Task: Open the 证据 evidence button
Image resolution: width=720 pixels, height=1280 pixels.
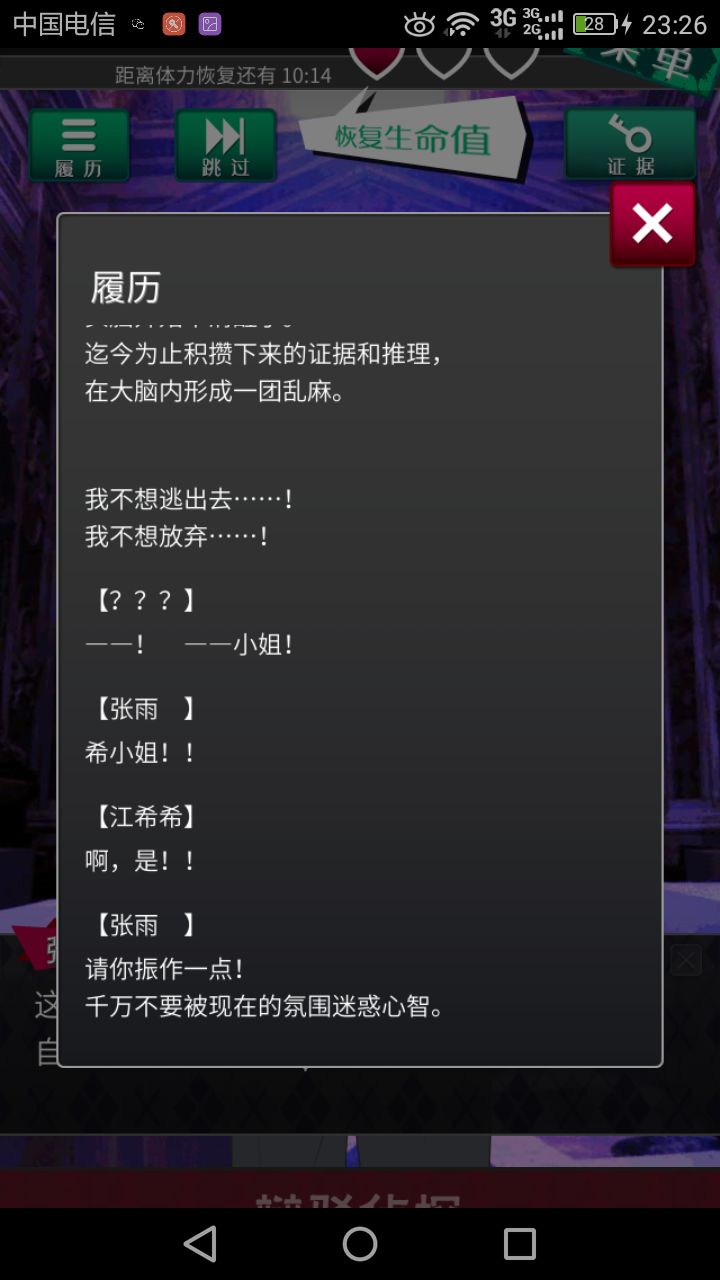Action: 631,144
